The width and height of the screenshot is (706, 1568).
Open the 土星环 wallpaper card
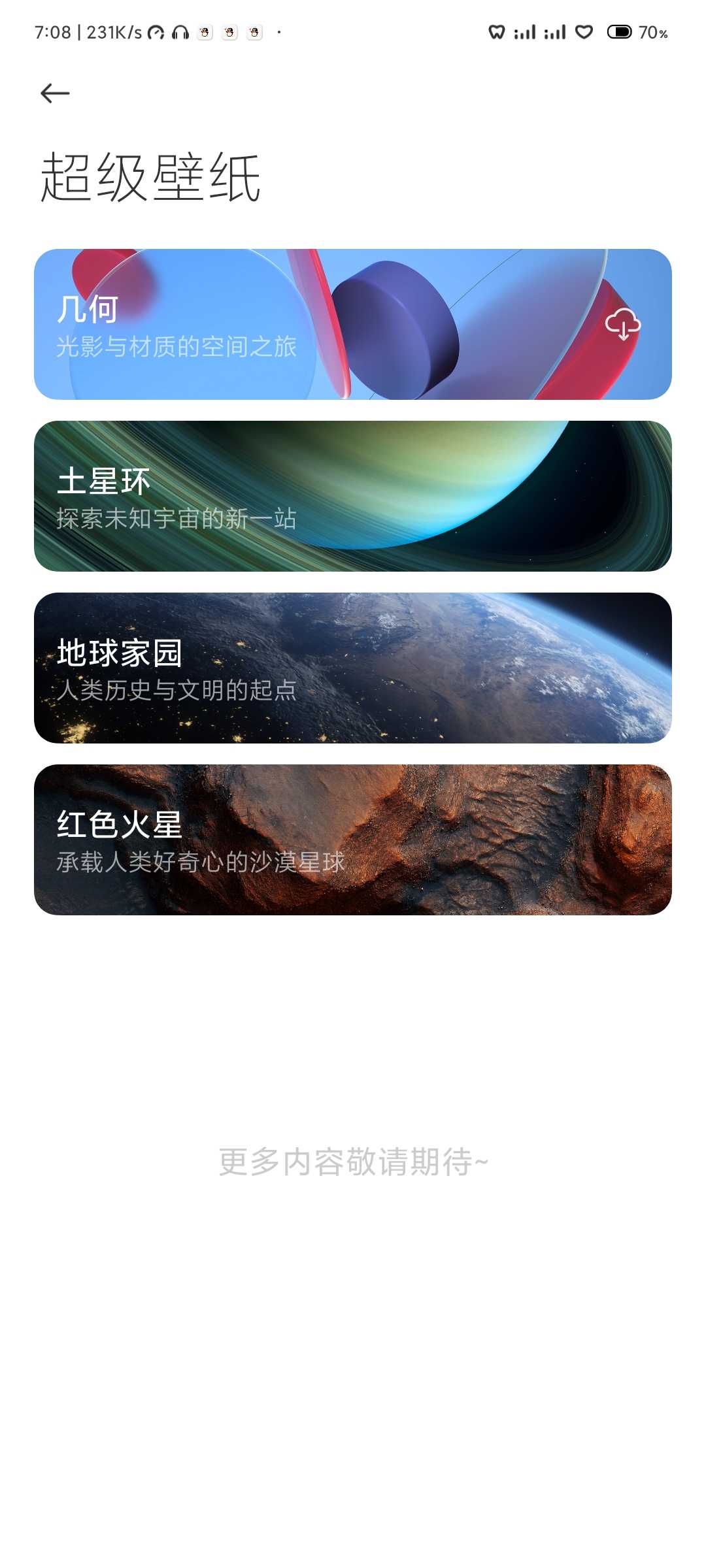point(353,496)
